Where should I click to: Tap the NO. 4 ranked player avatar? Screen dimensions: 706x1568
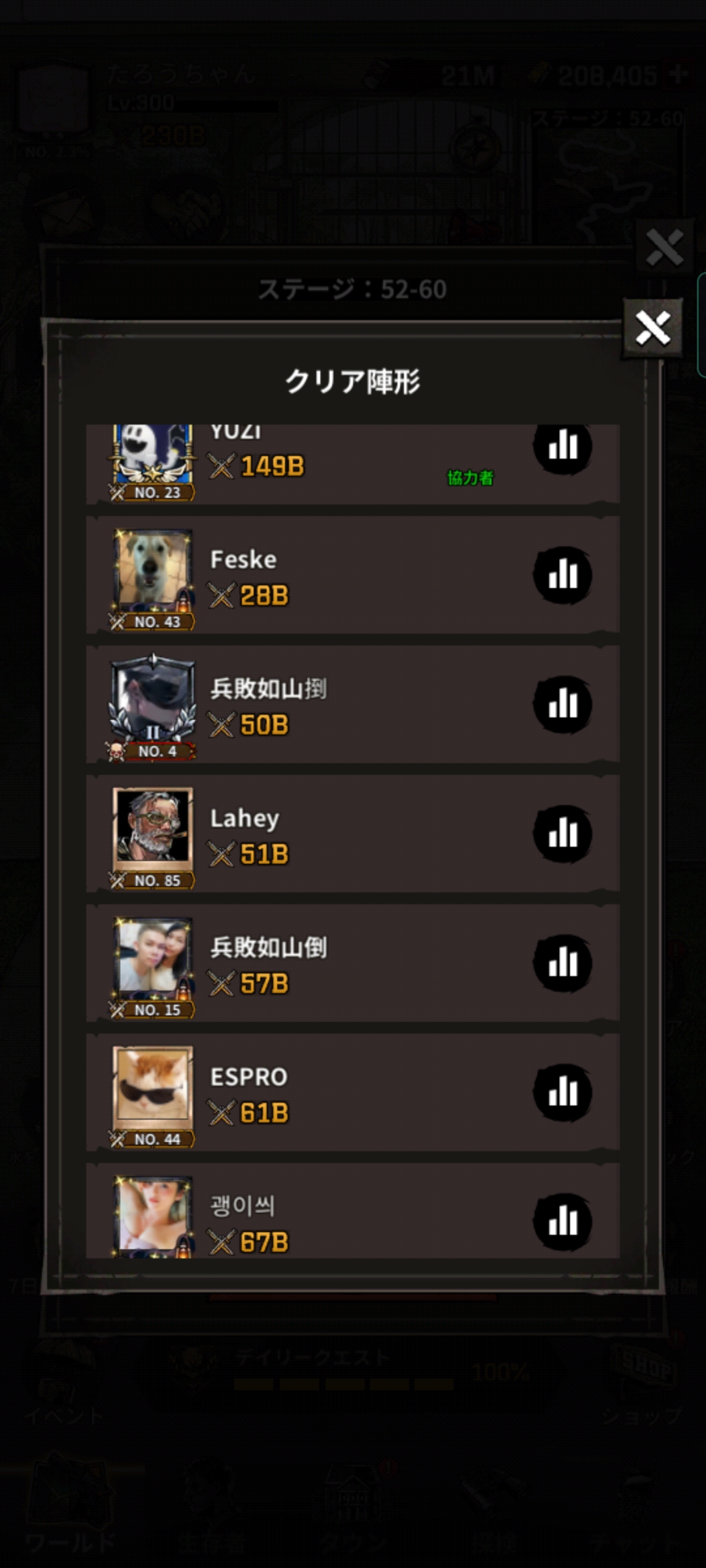pos(153,699)
